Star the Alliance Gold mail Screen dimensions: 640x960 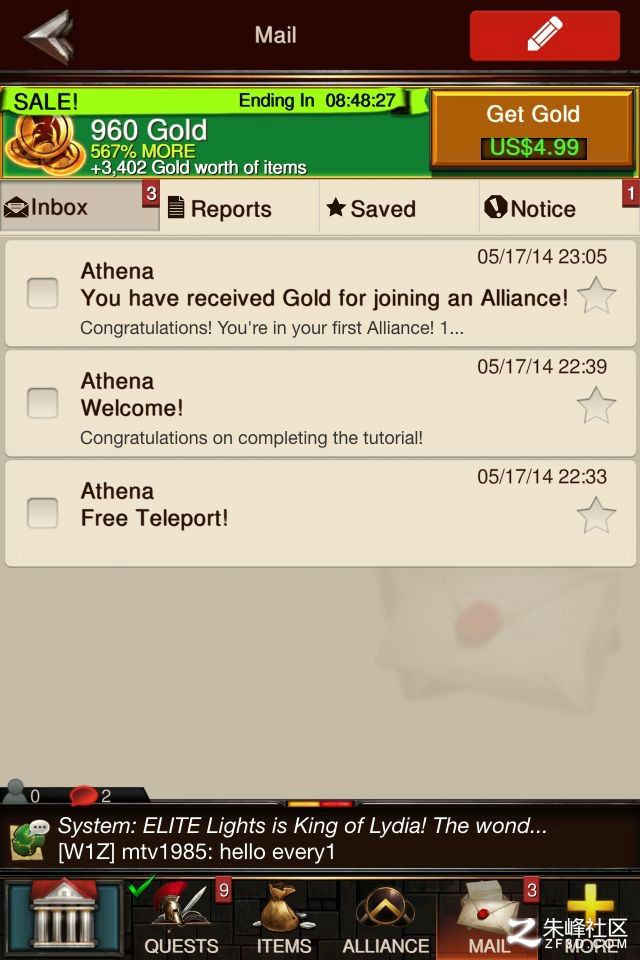click(x=596, y=295)
